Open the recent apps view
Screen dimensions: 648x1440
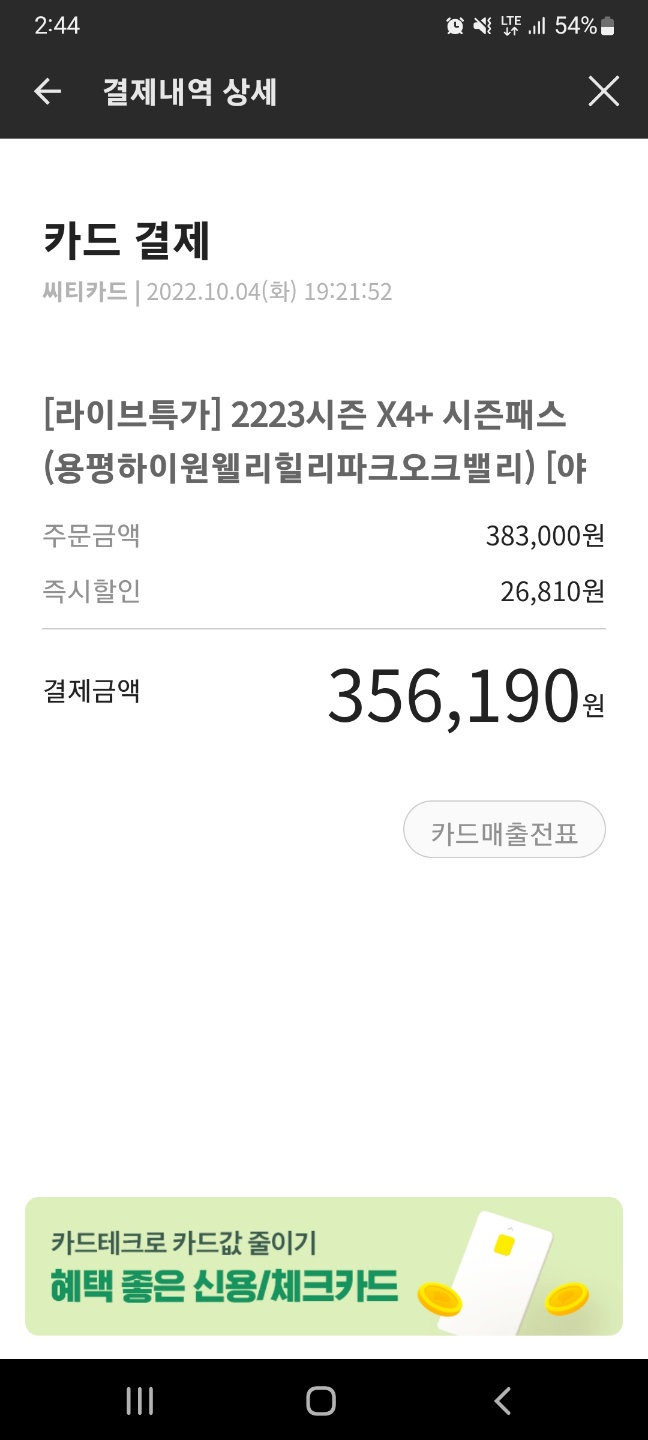point(140,1400)
